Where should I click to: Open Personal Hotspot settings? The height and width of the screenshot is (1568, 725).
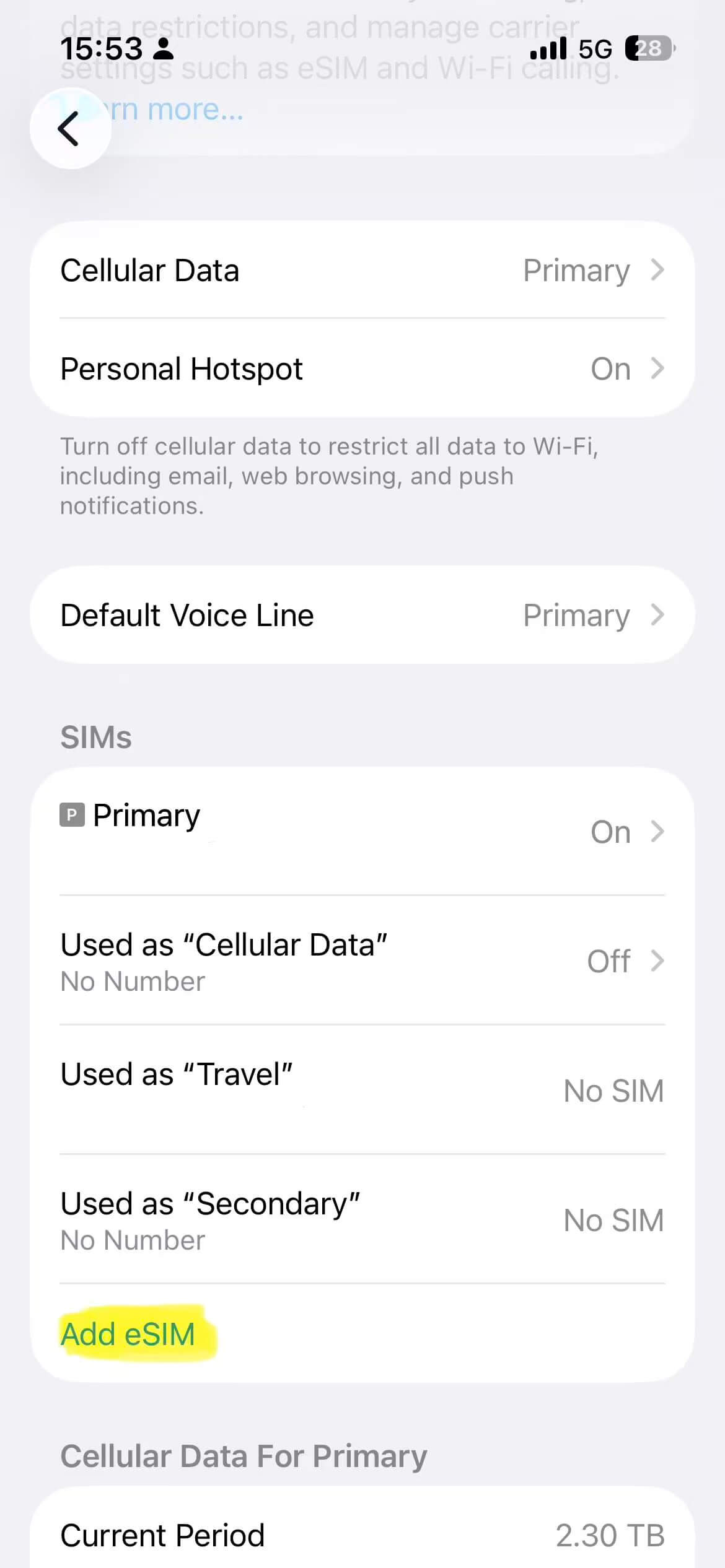[362, 369]
